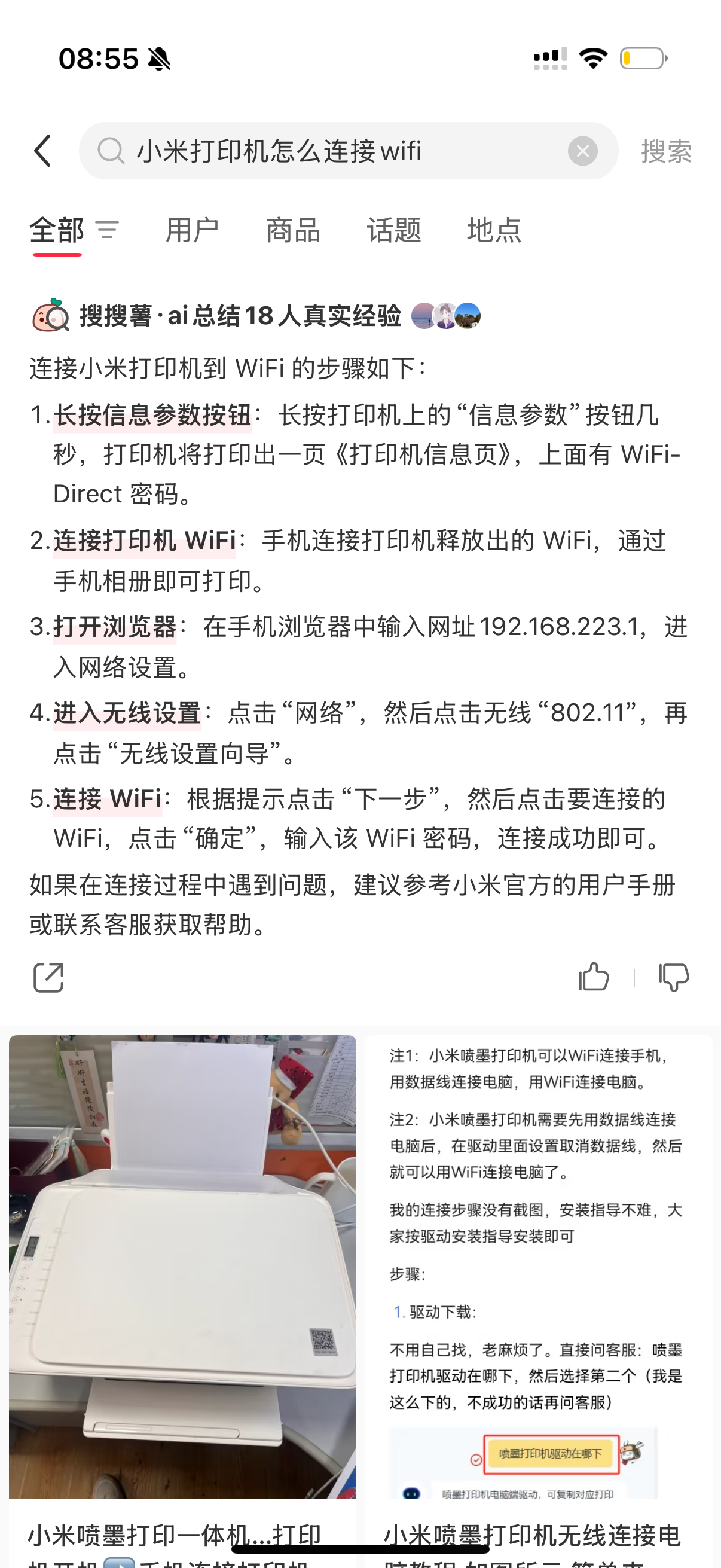Dislike the AI summary with thumbs down
Screen dimensions: 721x1568
(x=674, y=977)
